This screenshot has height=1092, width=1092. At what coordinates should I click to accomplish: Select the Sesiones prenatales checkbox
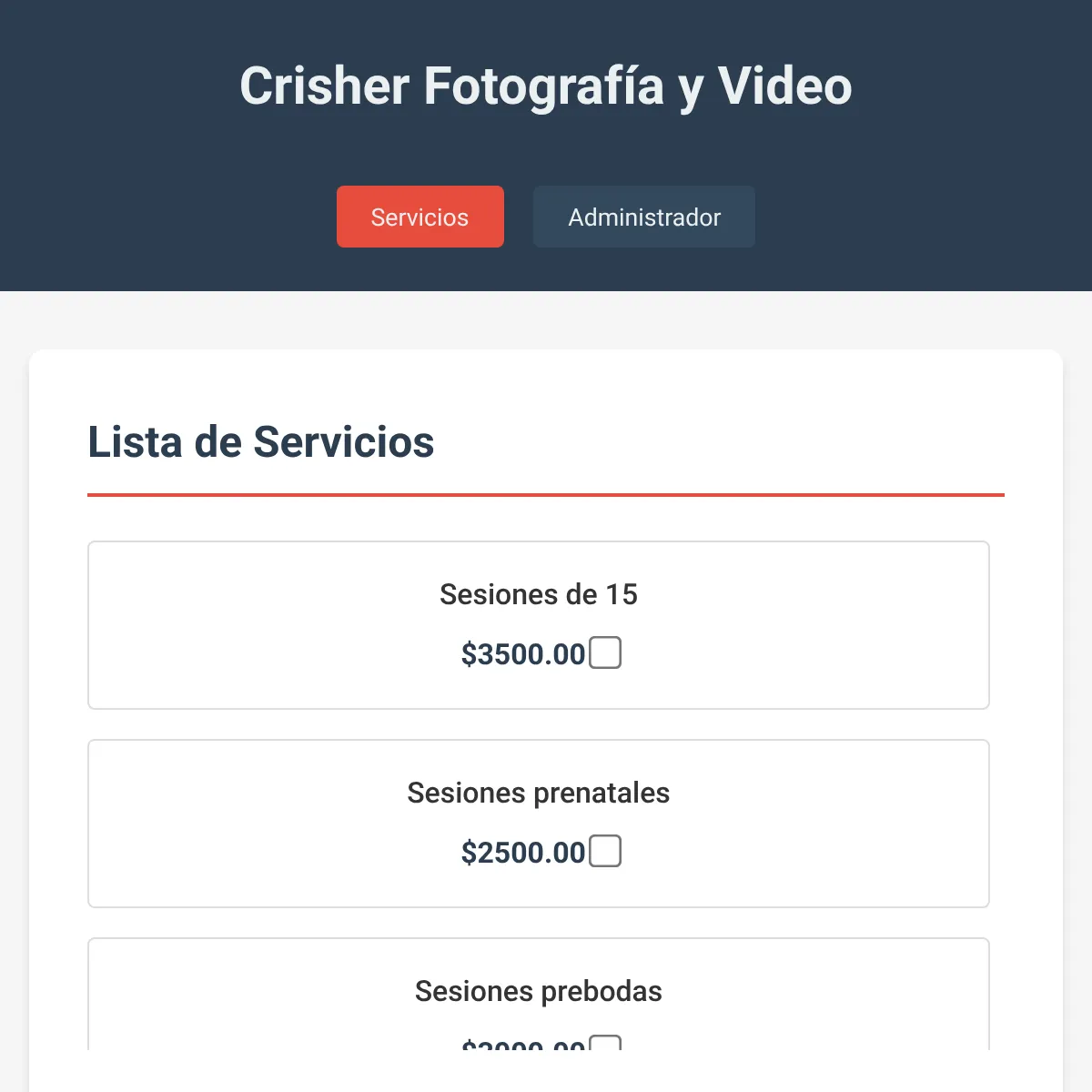tap(605, 851)
